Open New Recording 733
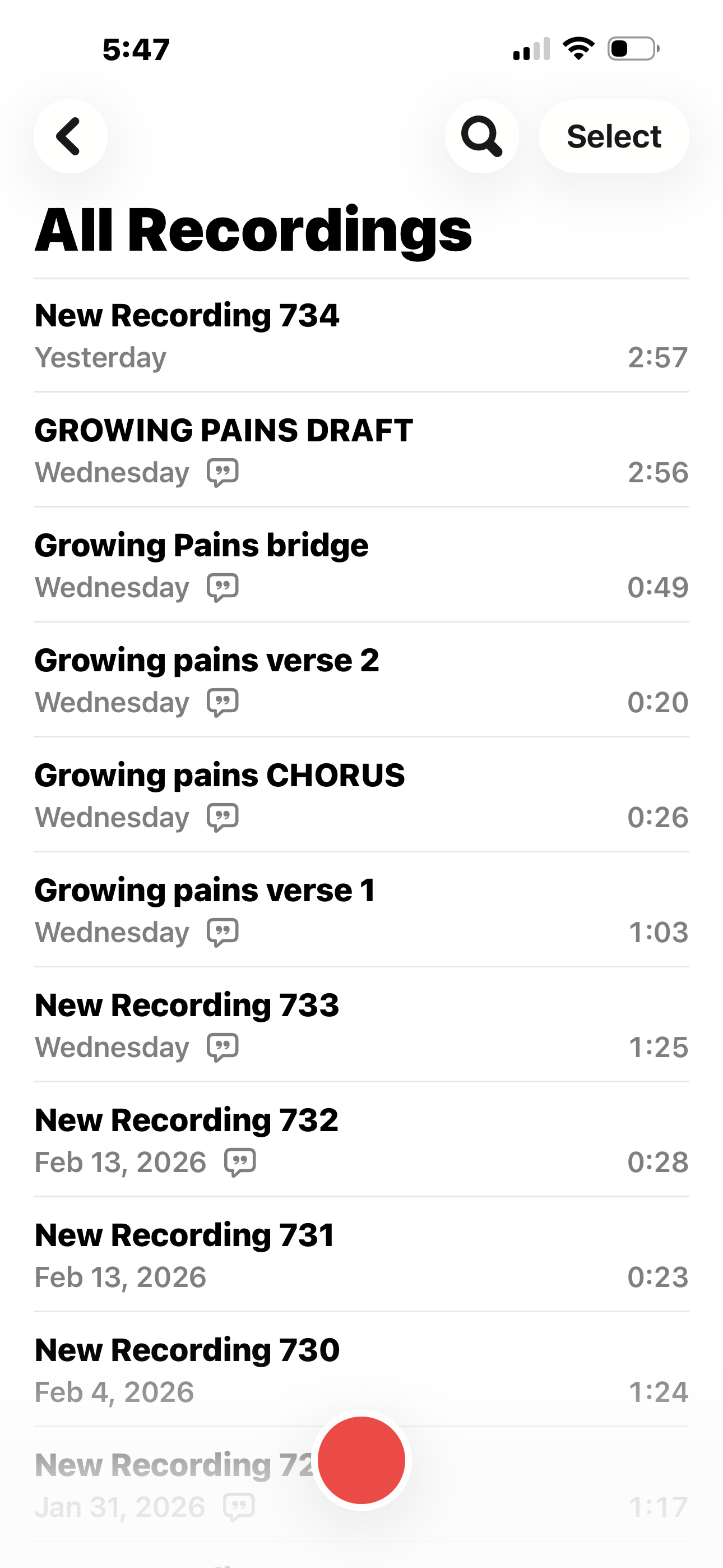 [360, 1025]
